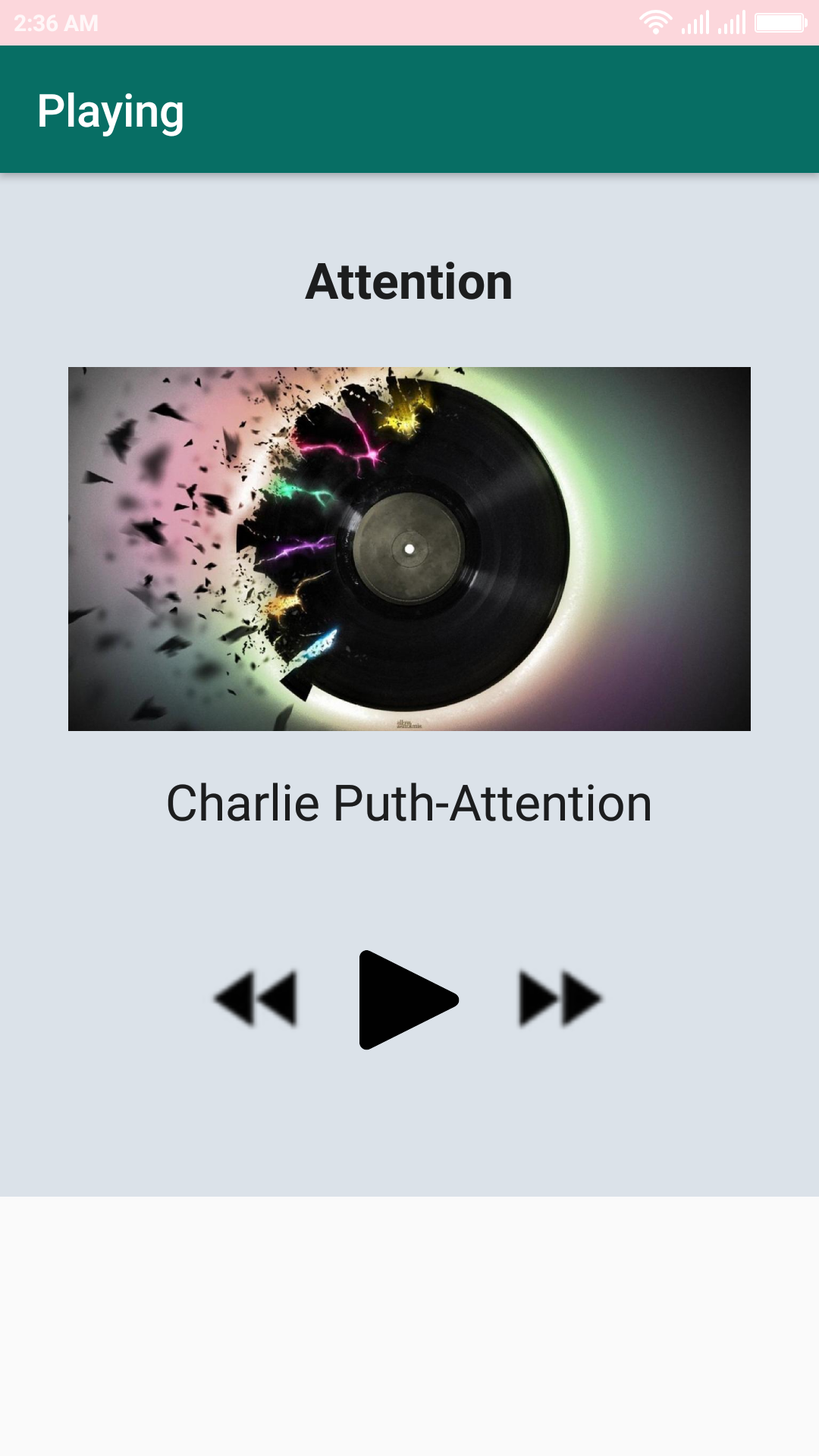Skip back with the rewind button
This screenshot has height=1456, width=819.
point(256,999)
